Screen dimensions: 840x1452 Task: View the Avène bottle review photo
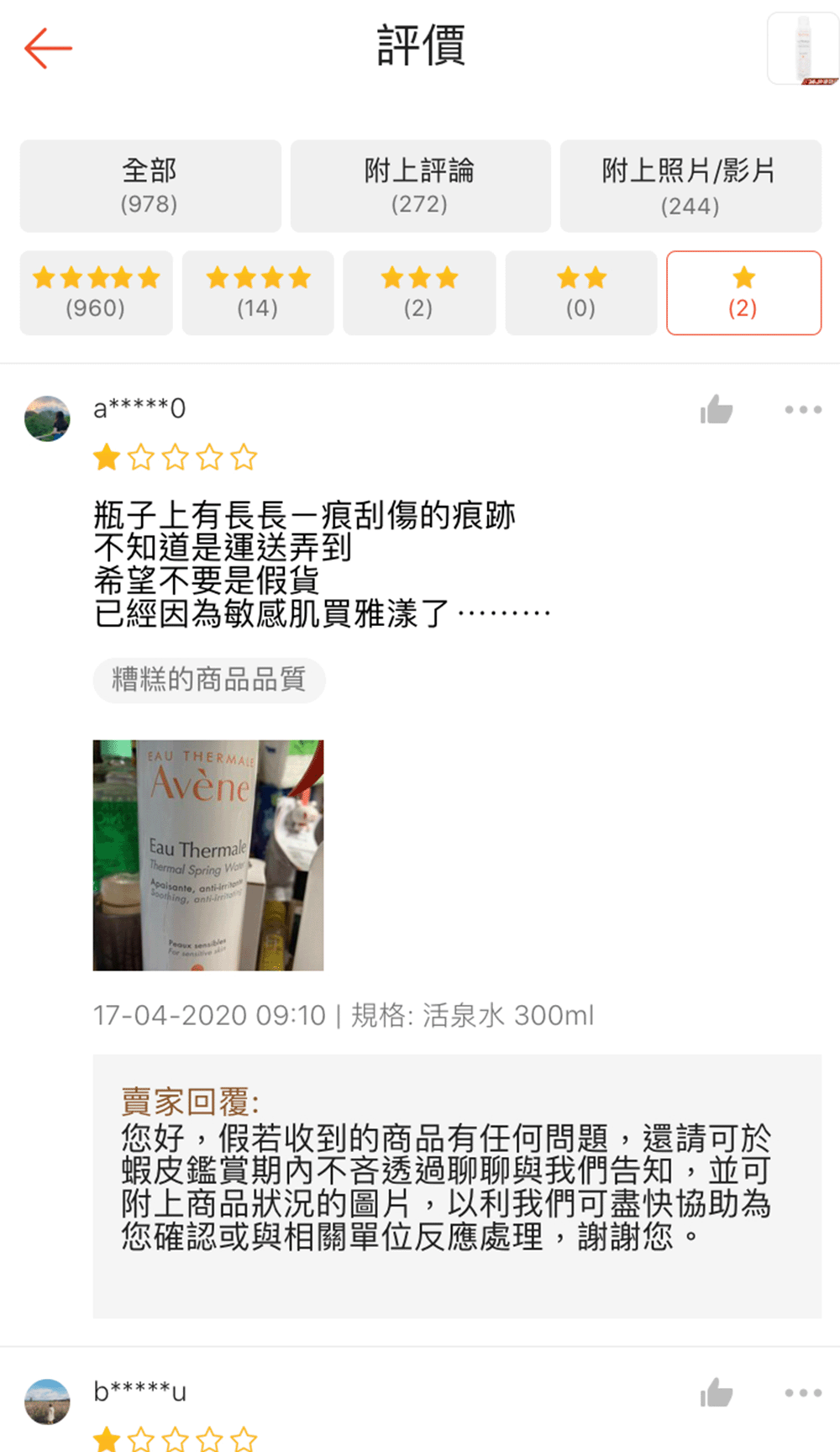point(208,855)
